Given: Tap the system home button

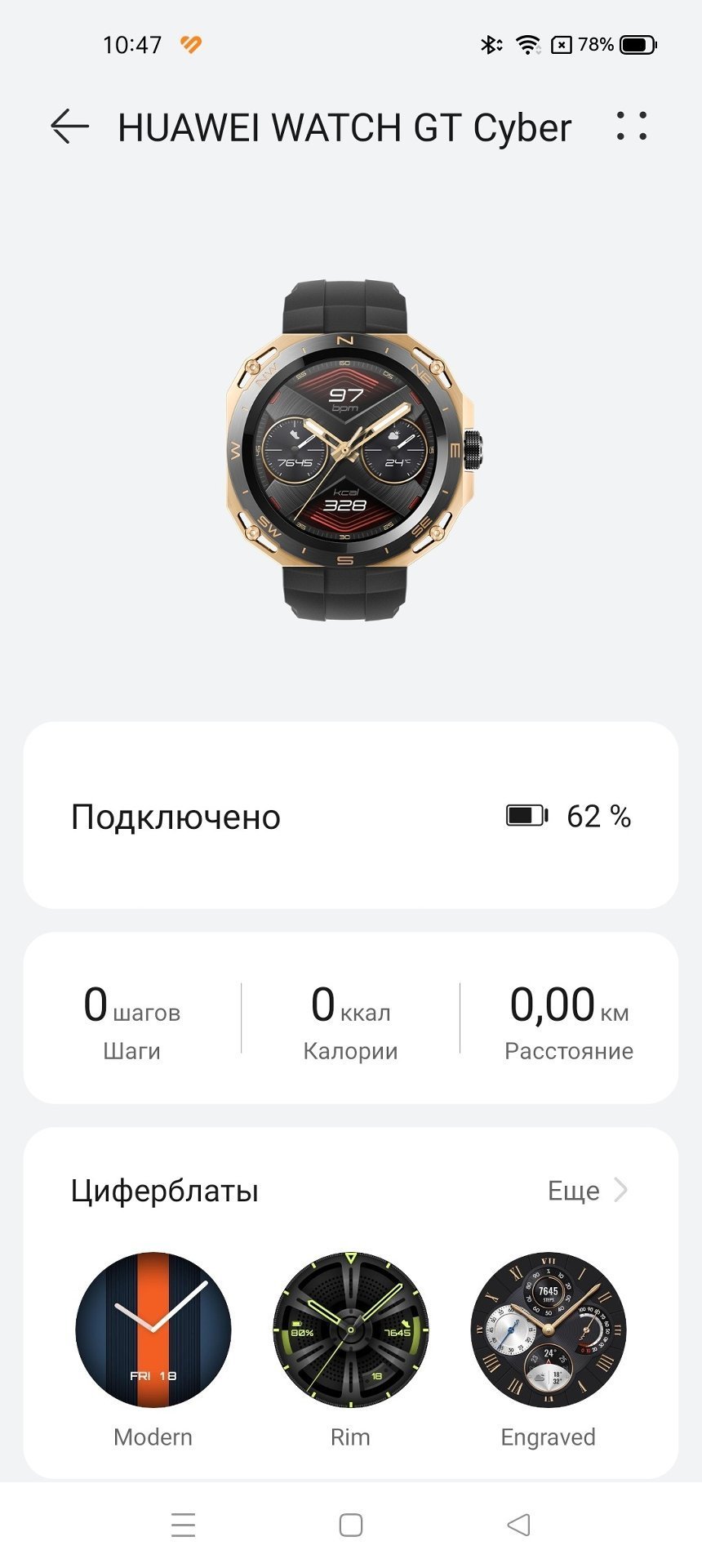Looking at the screenshot, I should pos(351,1525).
